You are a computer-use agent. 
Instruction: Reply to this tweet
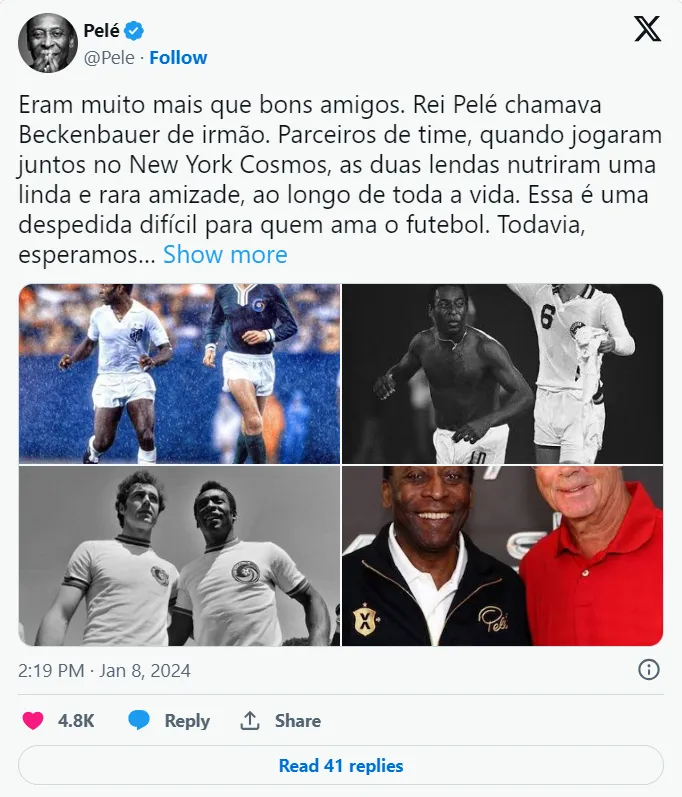[170, 720]
